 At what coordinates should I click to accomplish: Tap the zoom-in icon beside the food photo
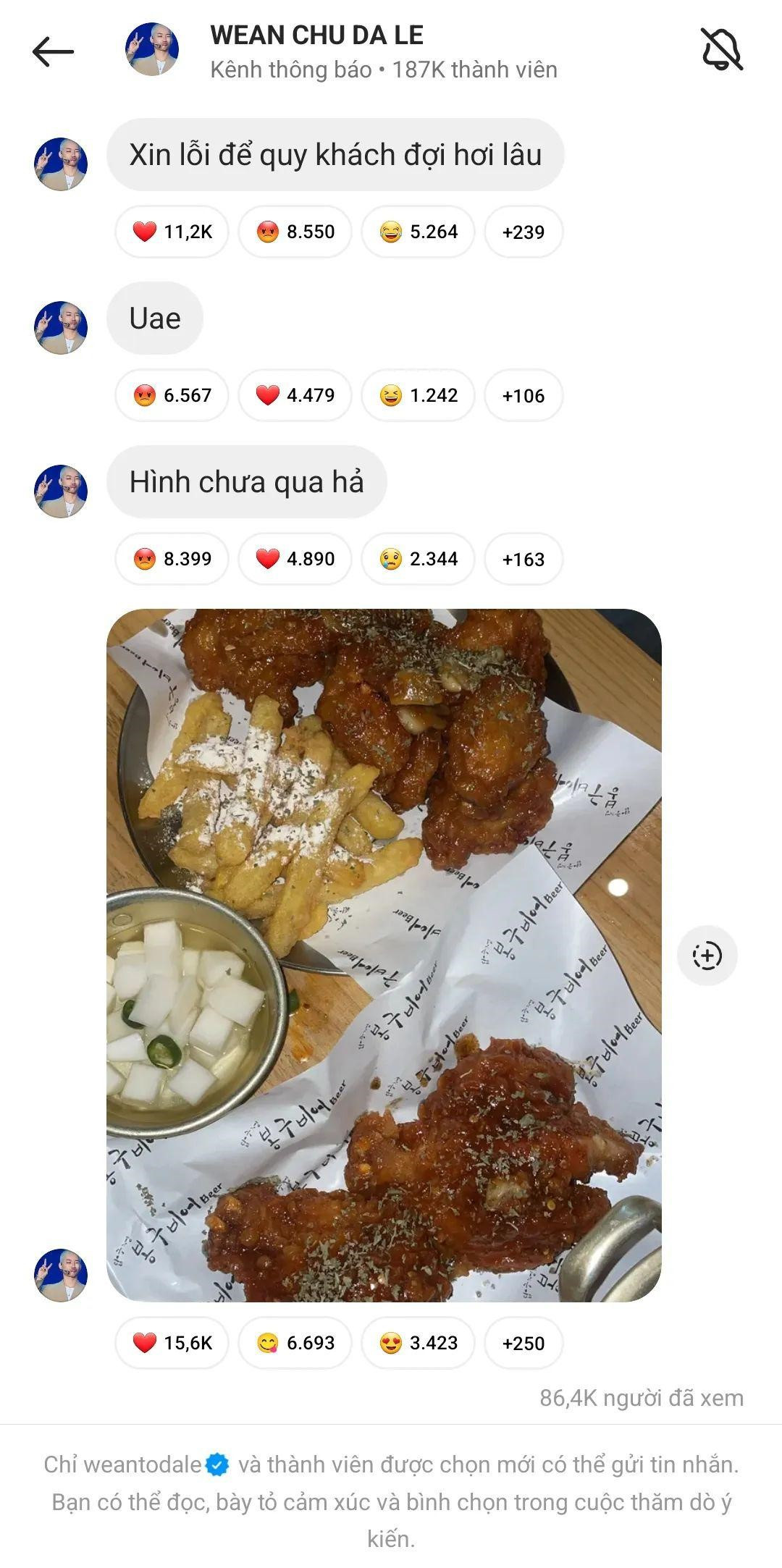click(x=707, y=956)
